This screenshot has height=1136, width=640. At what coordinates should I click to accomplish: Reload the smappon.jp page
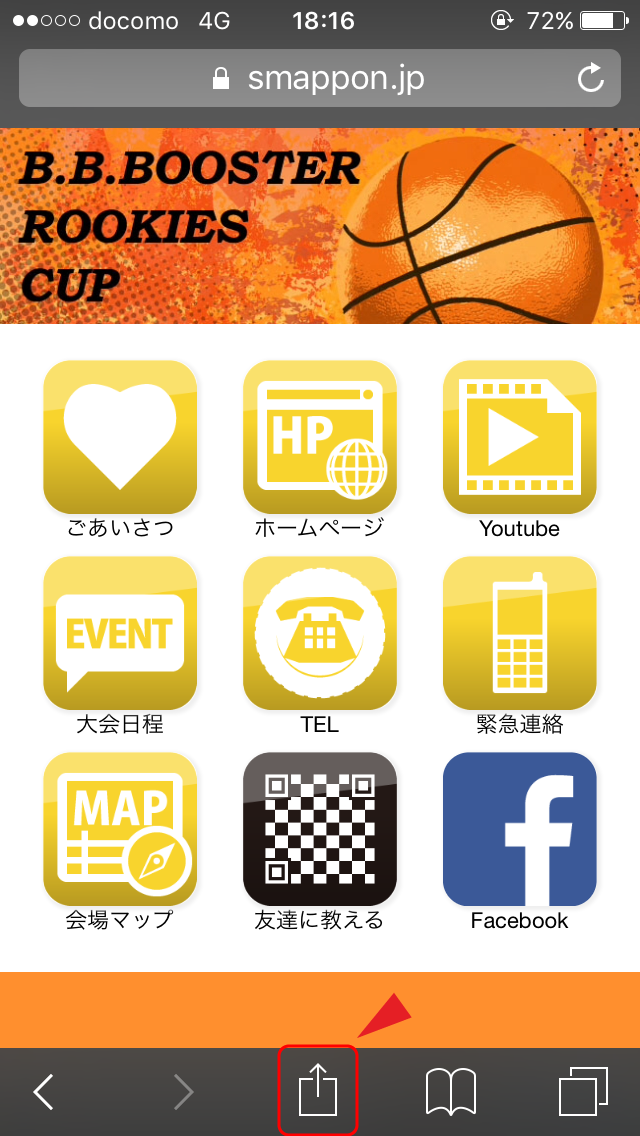pos(591,79)
